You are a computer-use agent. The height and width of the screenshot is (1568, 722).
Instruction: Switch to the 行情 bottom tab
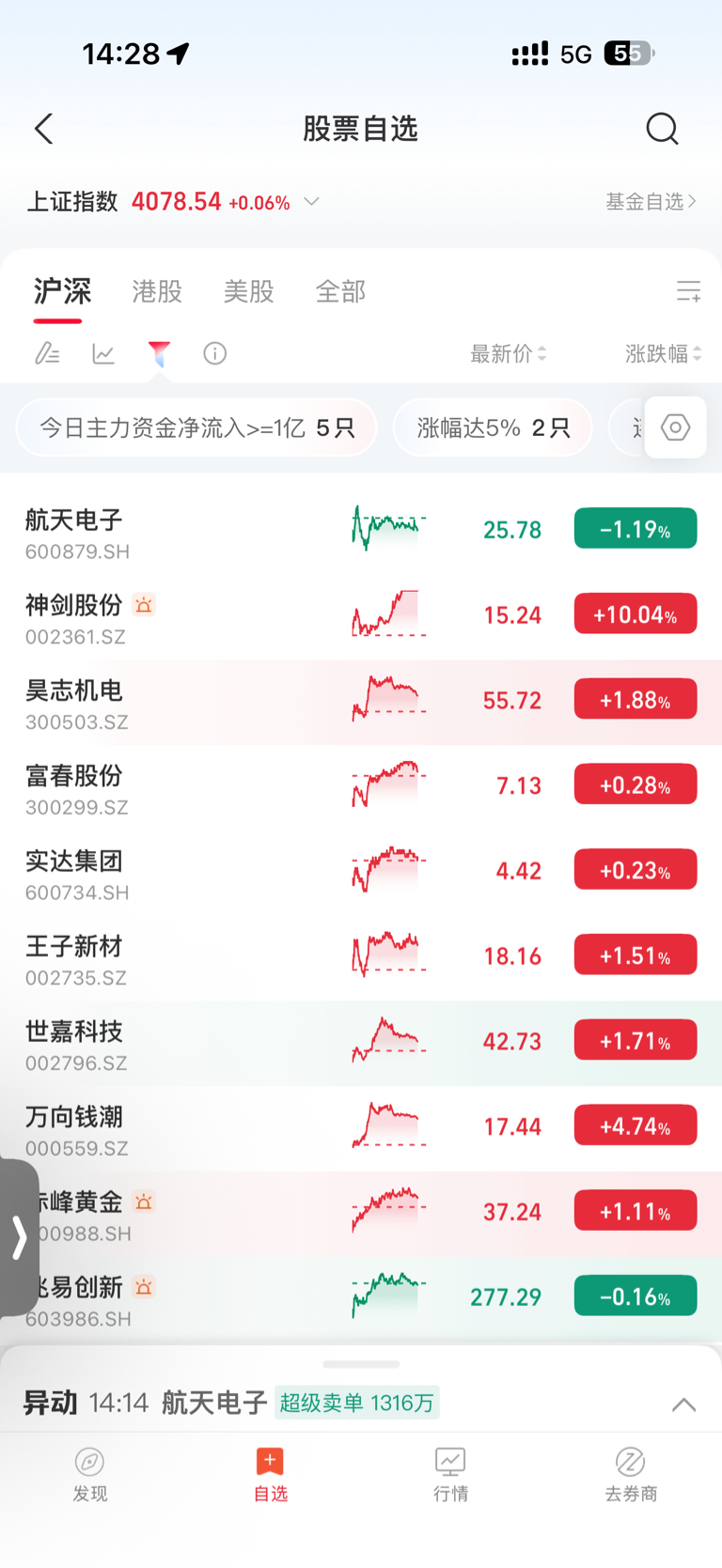pyautogui.click(x=450, y=1475)
